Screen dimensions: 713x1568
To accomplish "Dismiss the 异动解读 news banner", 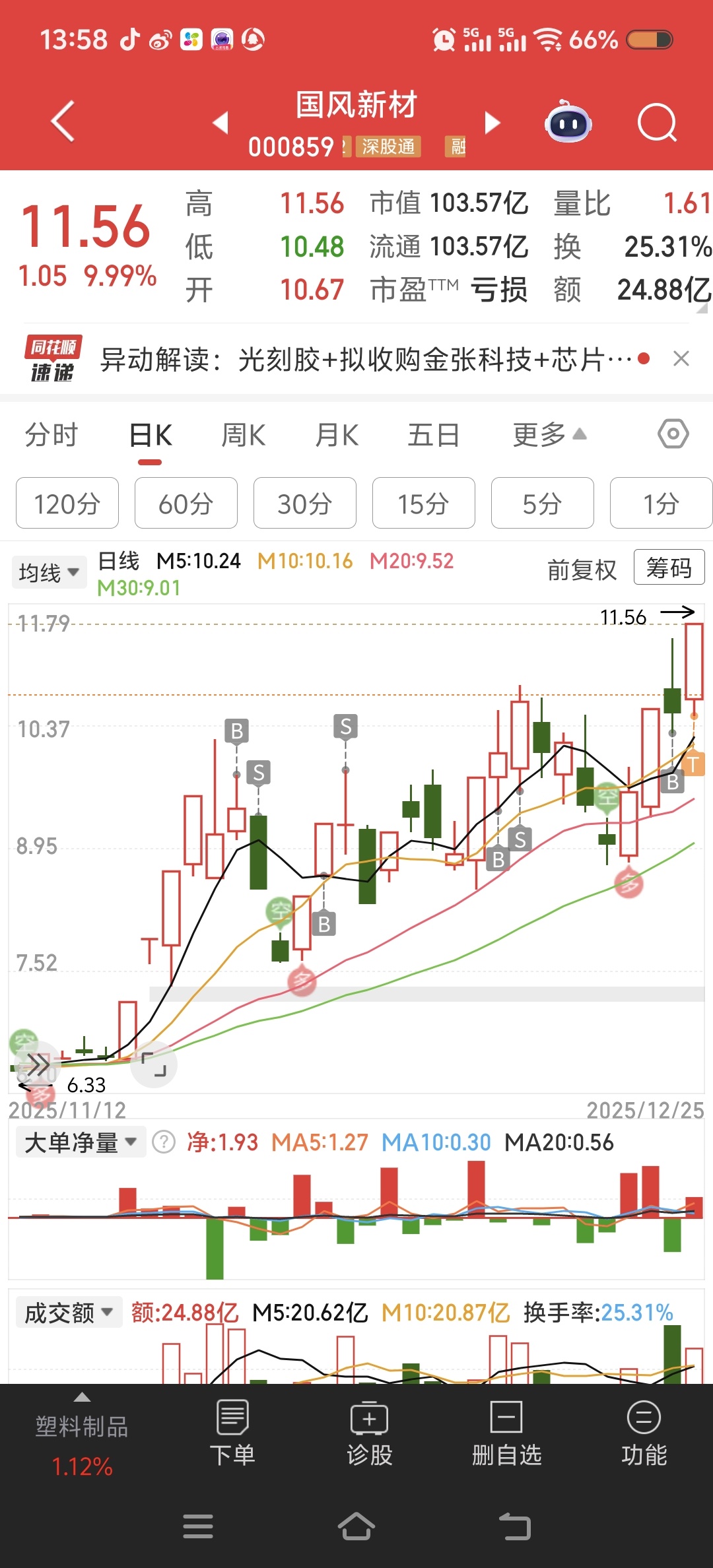I will (681, 359).
